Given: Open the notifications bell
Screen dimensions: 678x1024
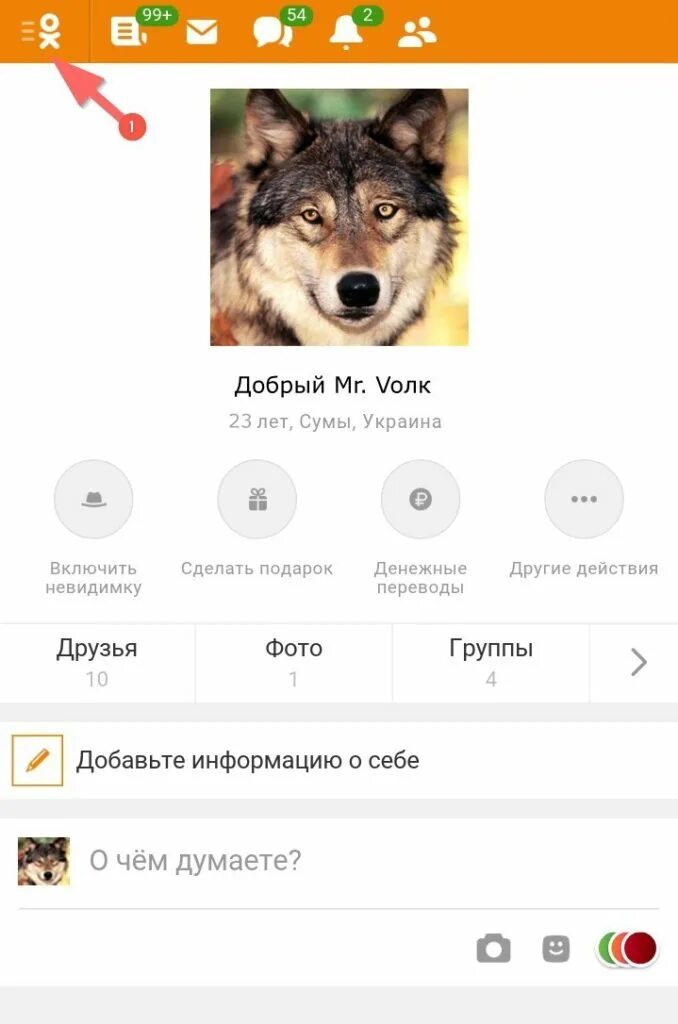Looking at the screenshot, I should 346,33.
